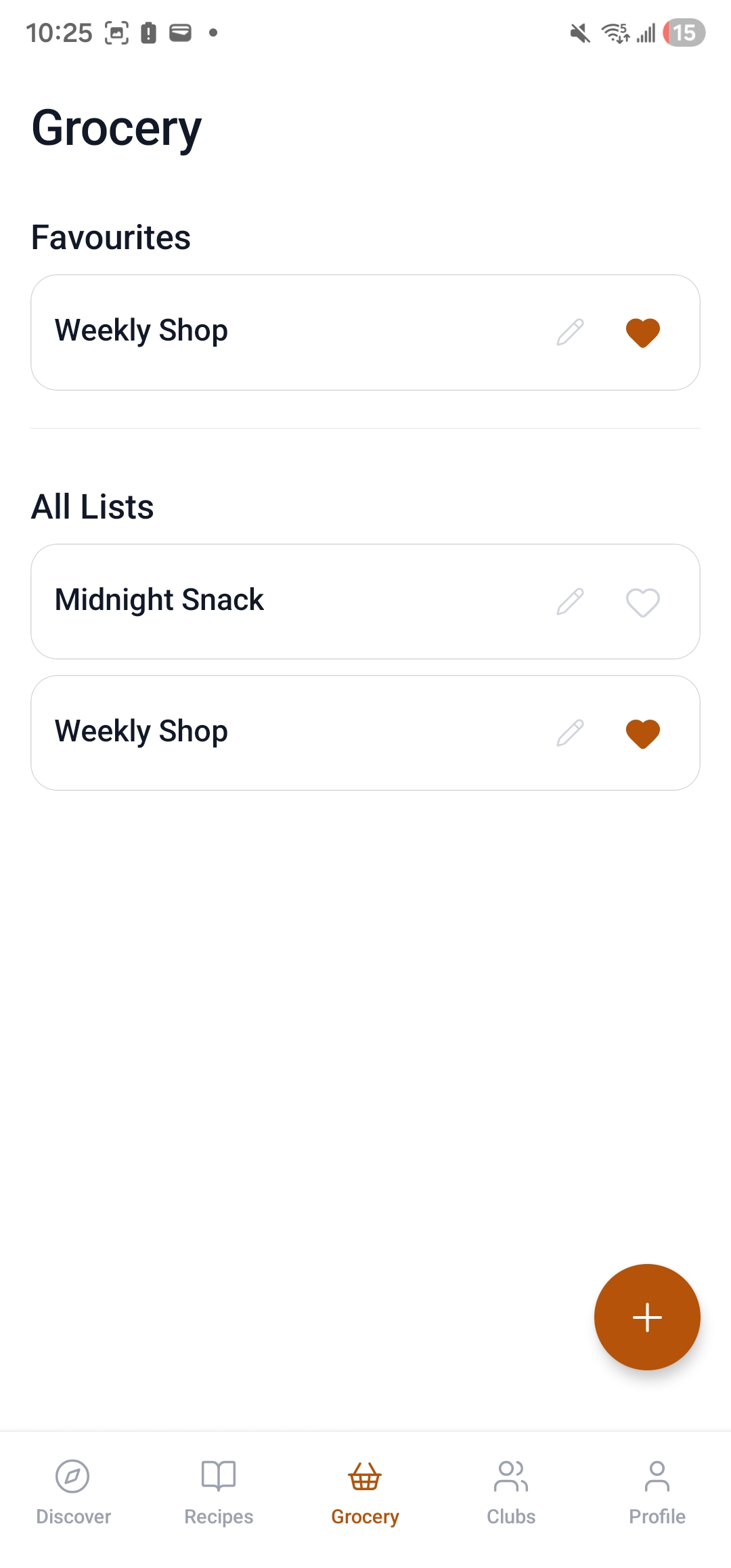Open the Midnight Snack list card

271,601
